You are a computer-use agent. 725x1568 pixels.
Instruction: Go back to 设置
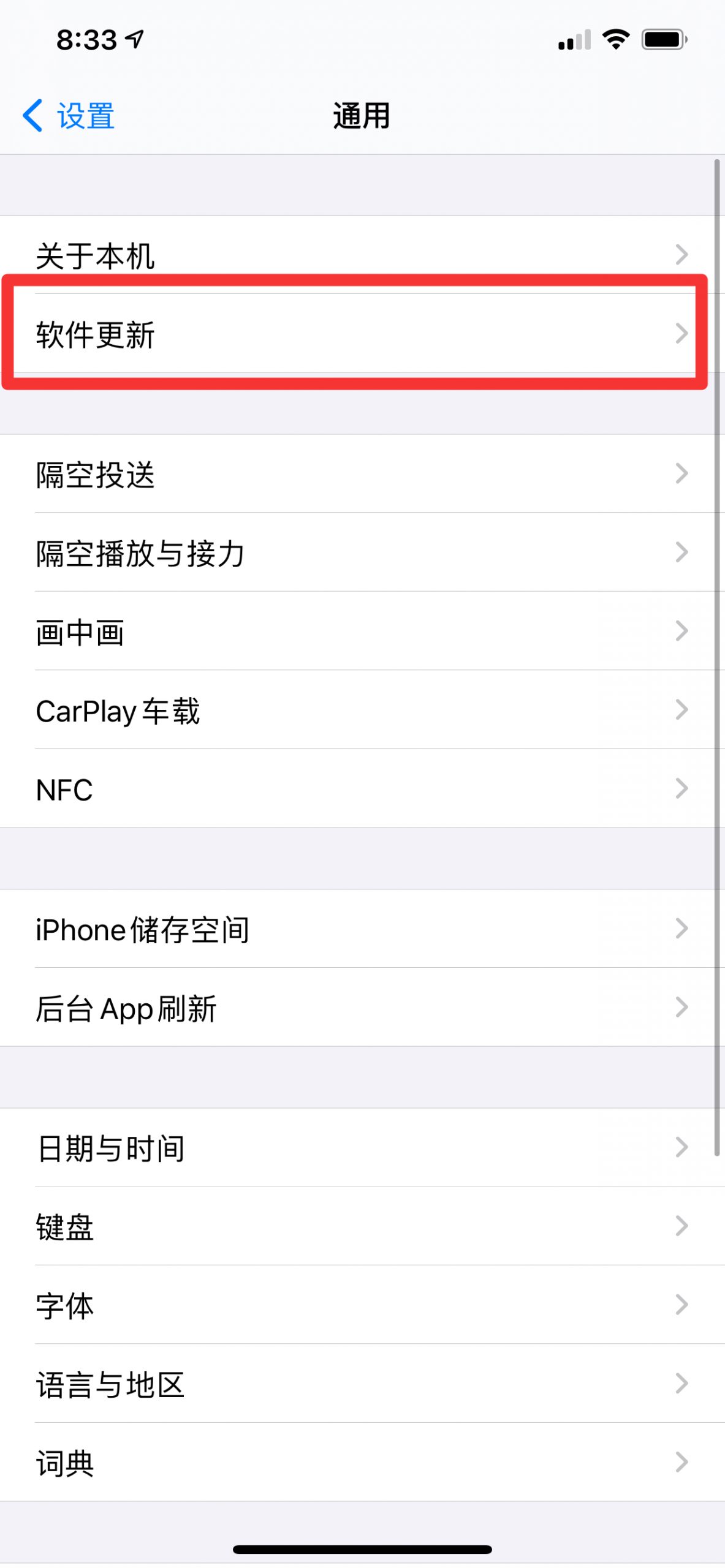point(69,116)
